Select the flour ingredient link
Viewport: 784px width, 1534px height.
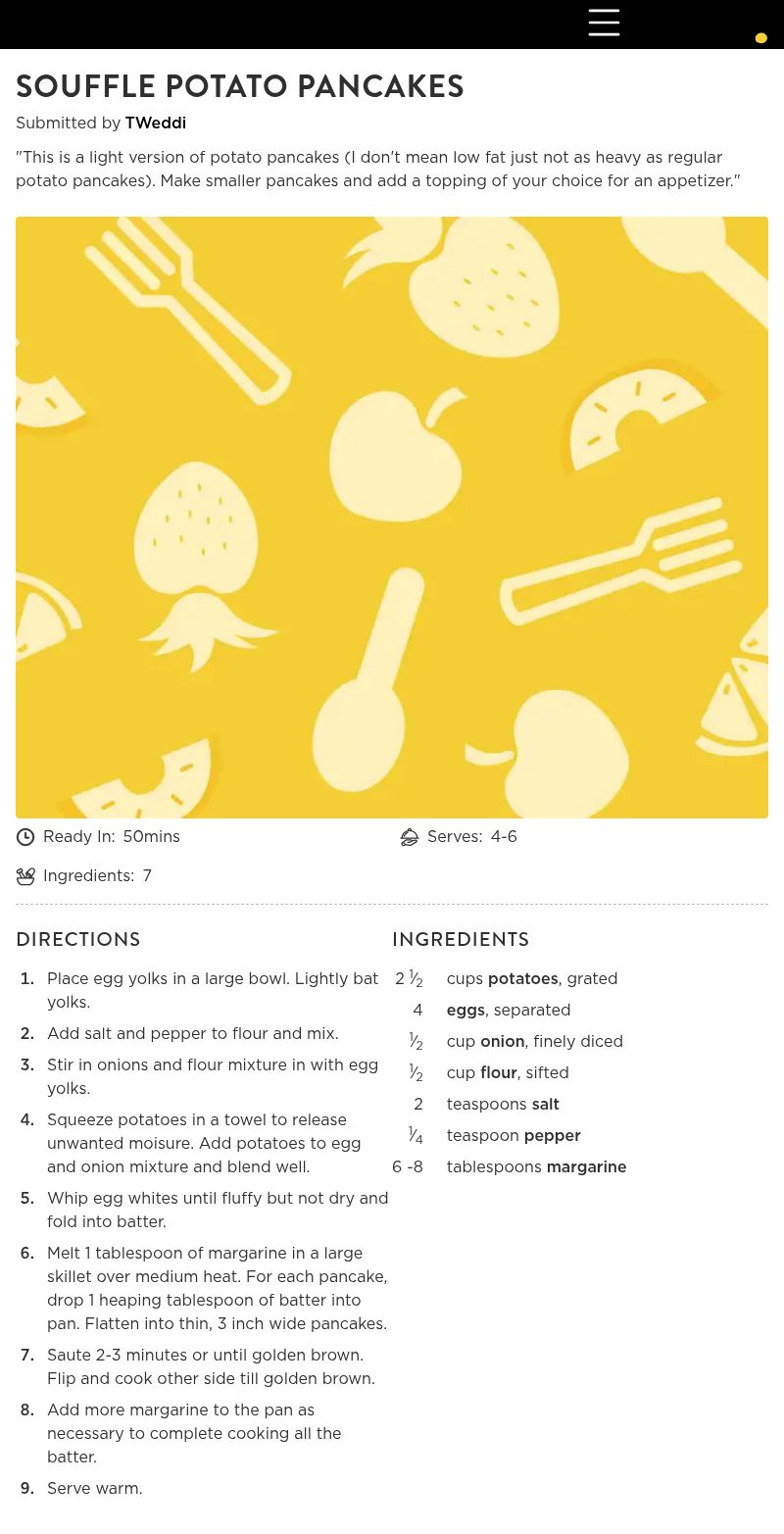pos(499,1073)
